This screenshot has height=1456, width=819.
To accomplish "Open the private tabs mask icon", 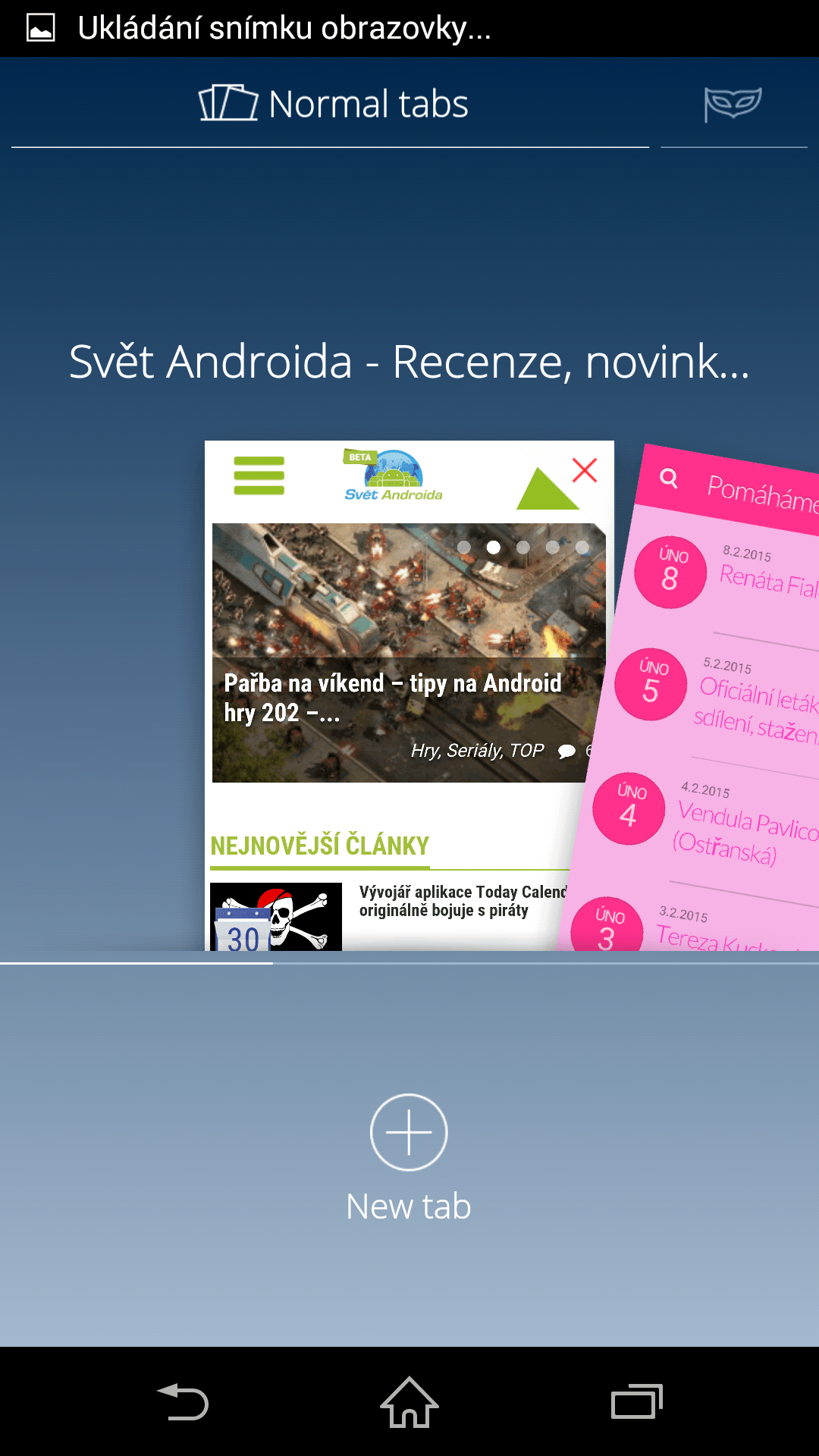I will (x=733, y=104).
